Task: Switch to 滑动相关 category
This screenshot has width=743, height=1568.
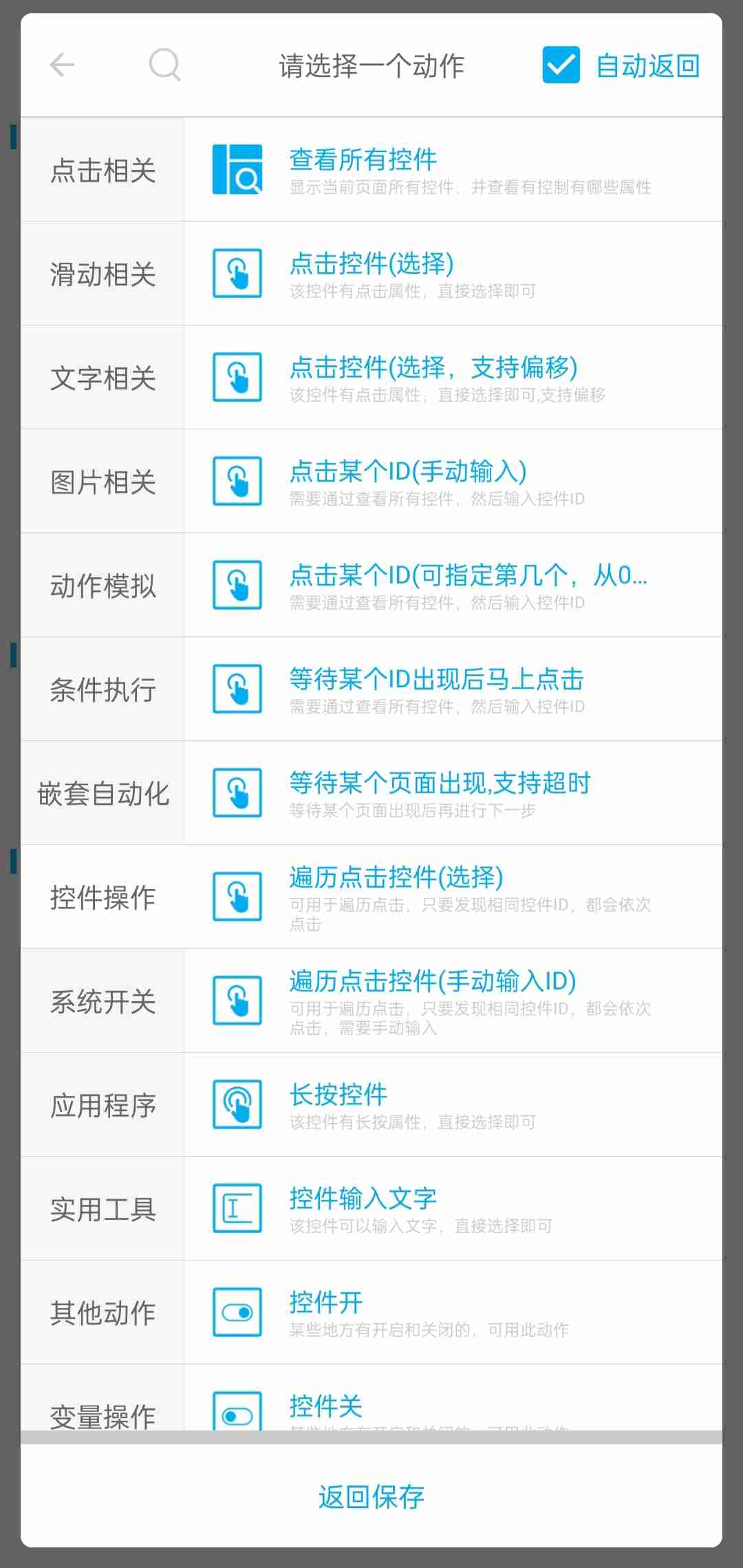Action: point(103,274)
